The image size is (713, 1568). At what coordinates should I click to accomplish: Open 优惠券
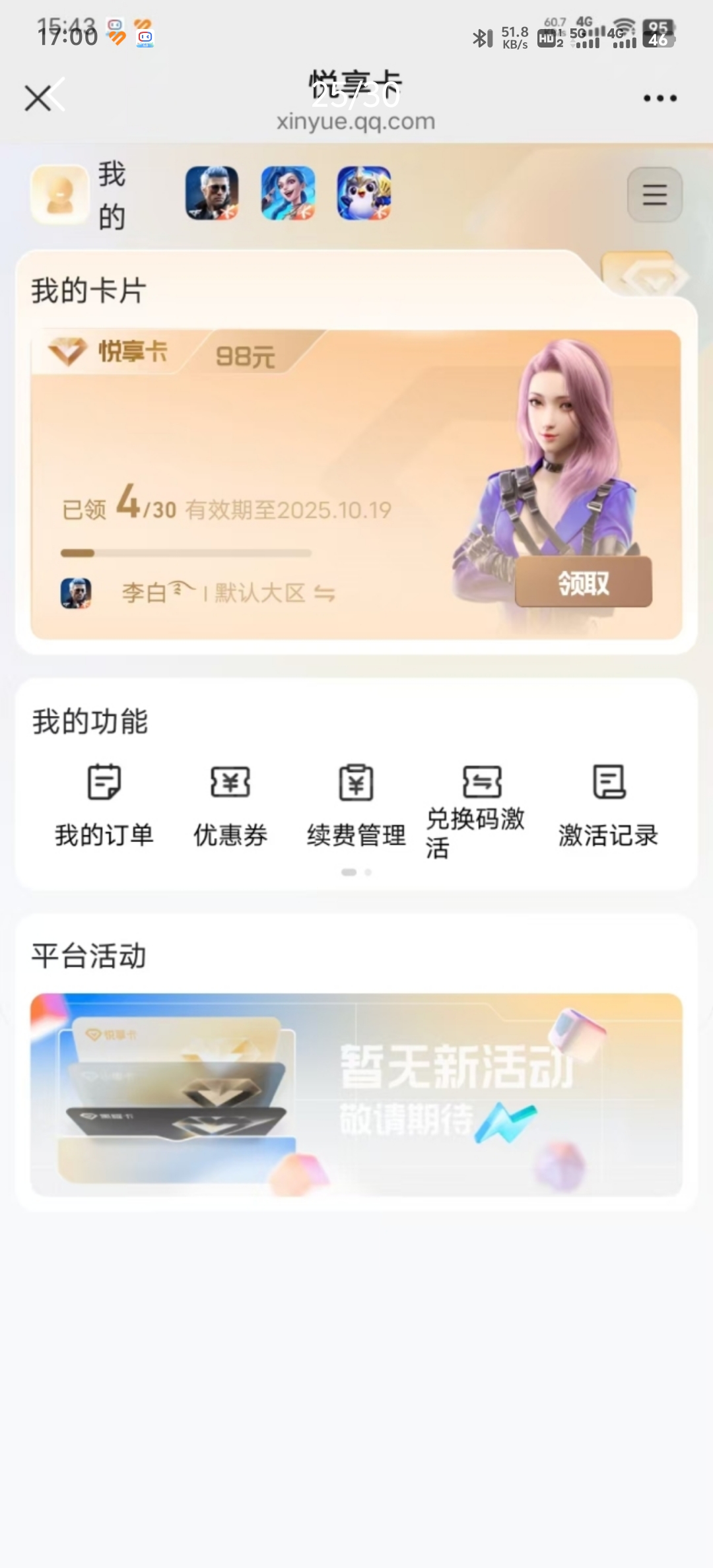tap(230, 806)
